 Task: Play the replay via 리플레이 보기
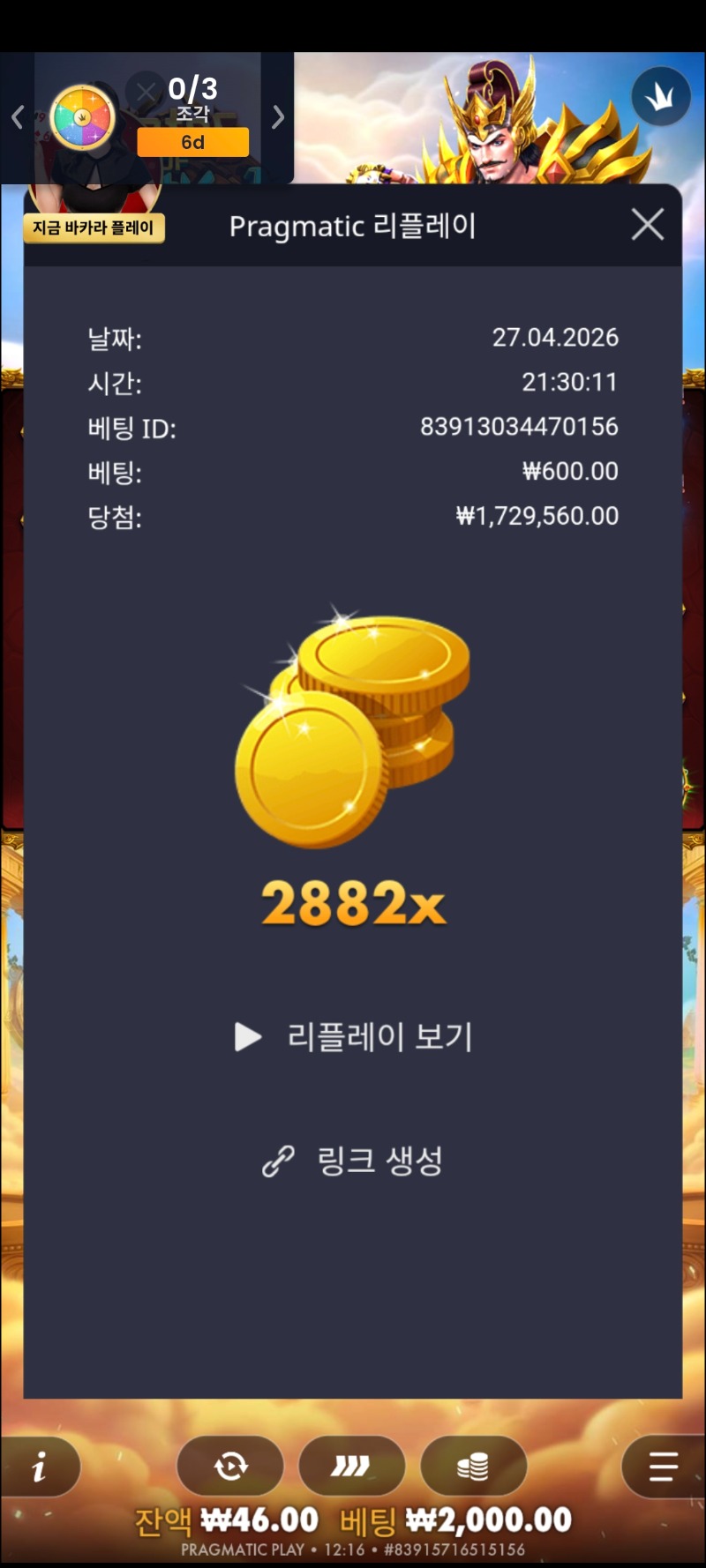(x=355, y=1037)
